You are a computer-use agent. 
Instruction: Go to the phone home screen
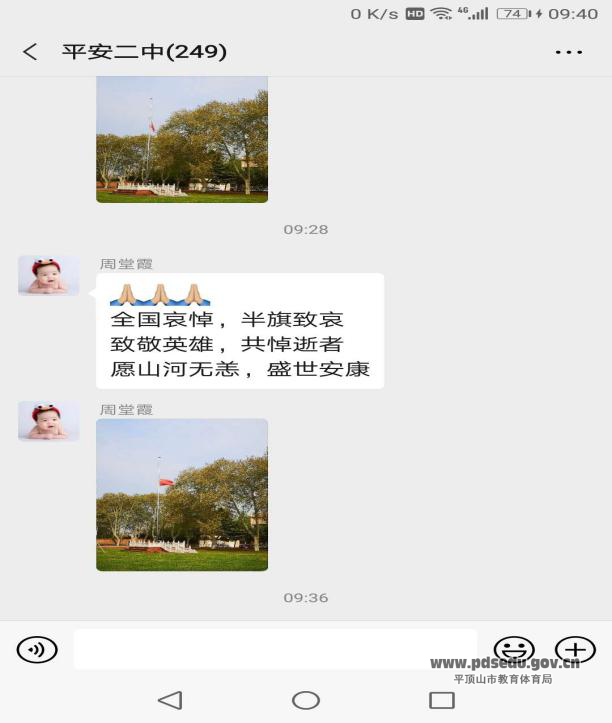306,700
